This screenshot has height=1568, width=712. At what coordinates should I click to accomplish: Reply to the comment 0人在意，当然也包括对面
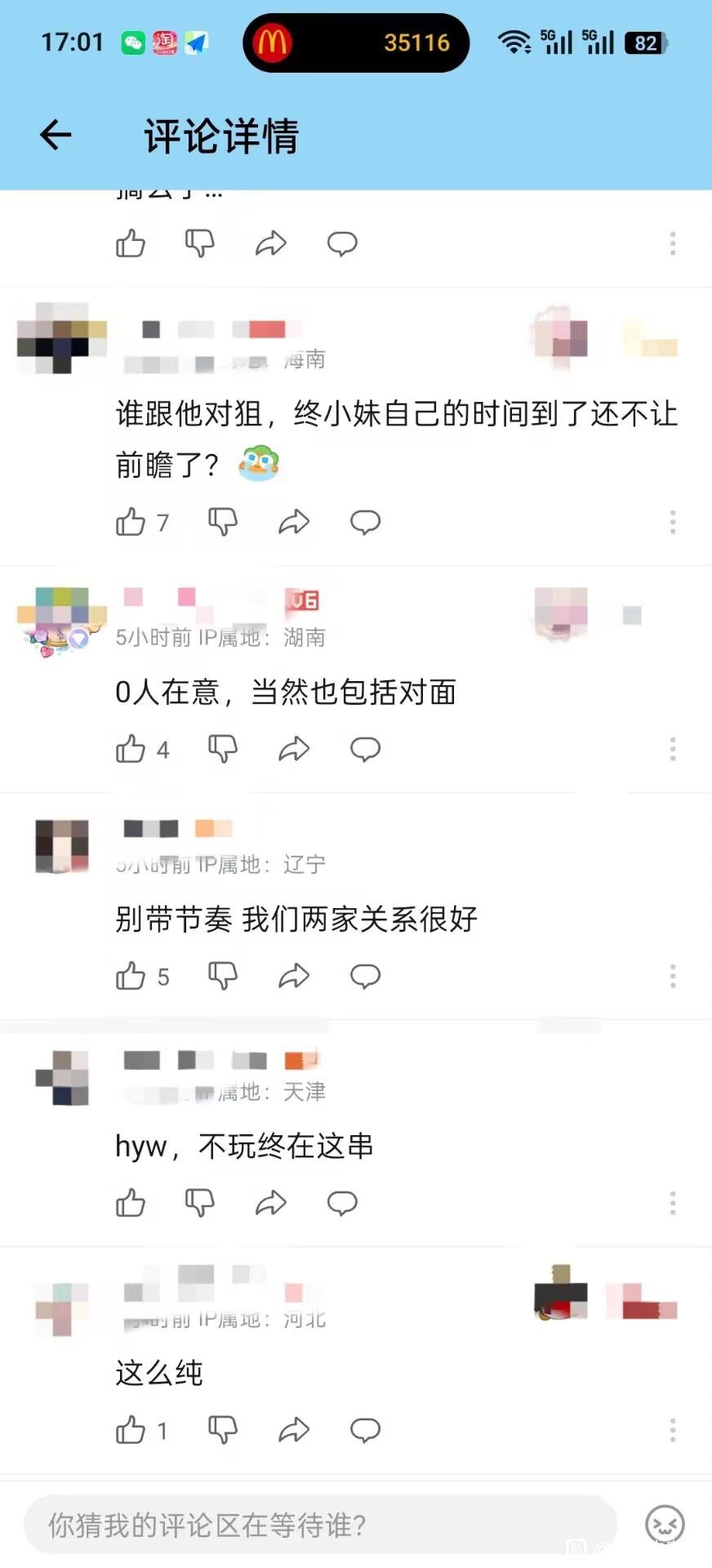pos(365,749)
